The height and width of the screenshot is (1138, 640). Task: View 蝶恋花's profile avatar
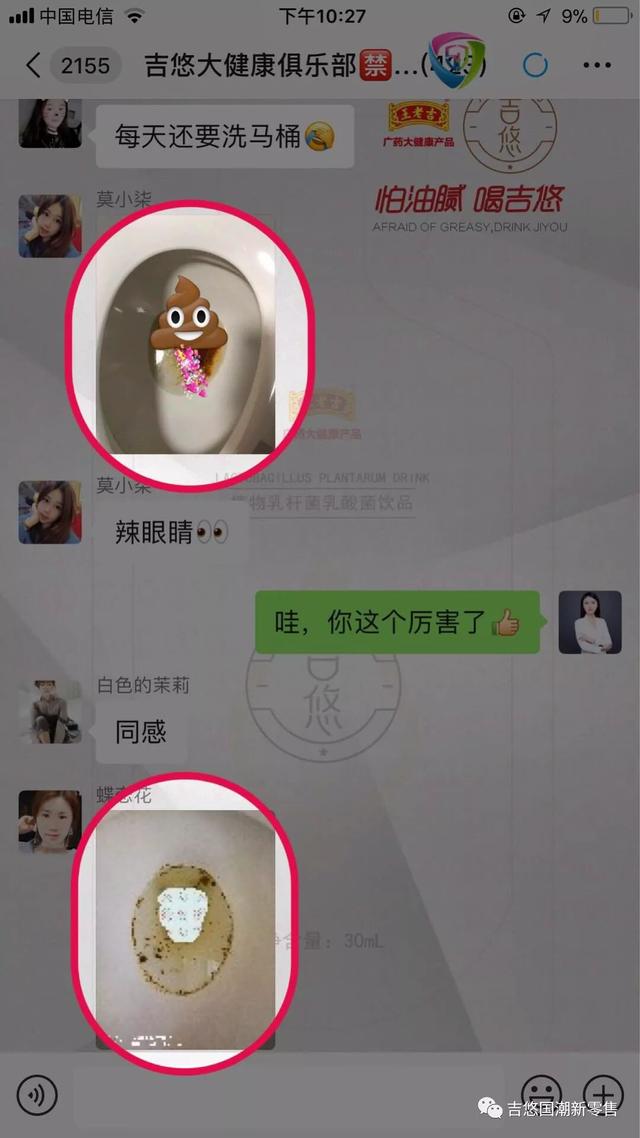[x=50, y=821]
